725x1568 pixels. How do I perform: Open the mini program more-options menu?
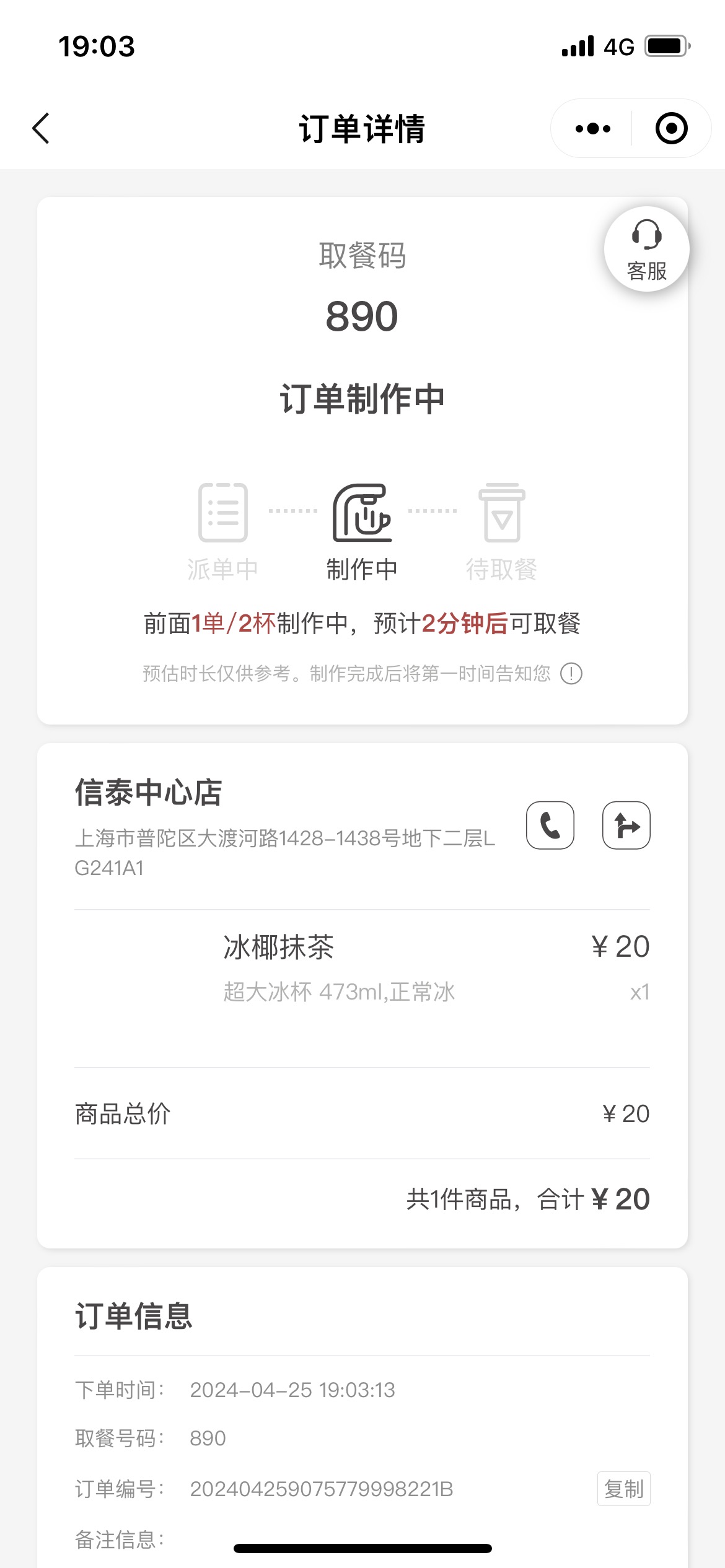click(x=592, y=128)
